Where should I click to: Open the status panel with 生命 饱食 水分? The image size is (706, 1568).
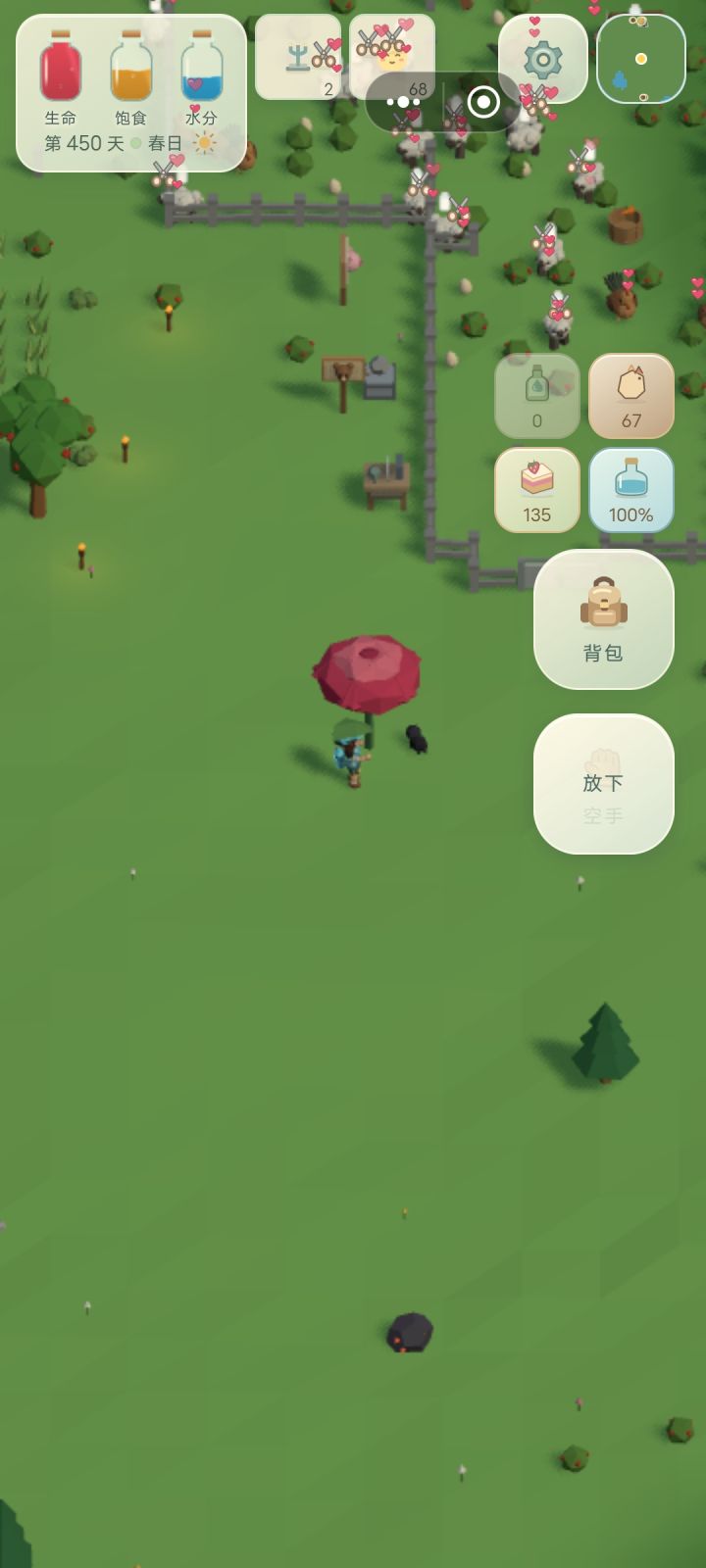[x=130, y=93]
